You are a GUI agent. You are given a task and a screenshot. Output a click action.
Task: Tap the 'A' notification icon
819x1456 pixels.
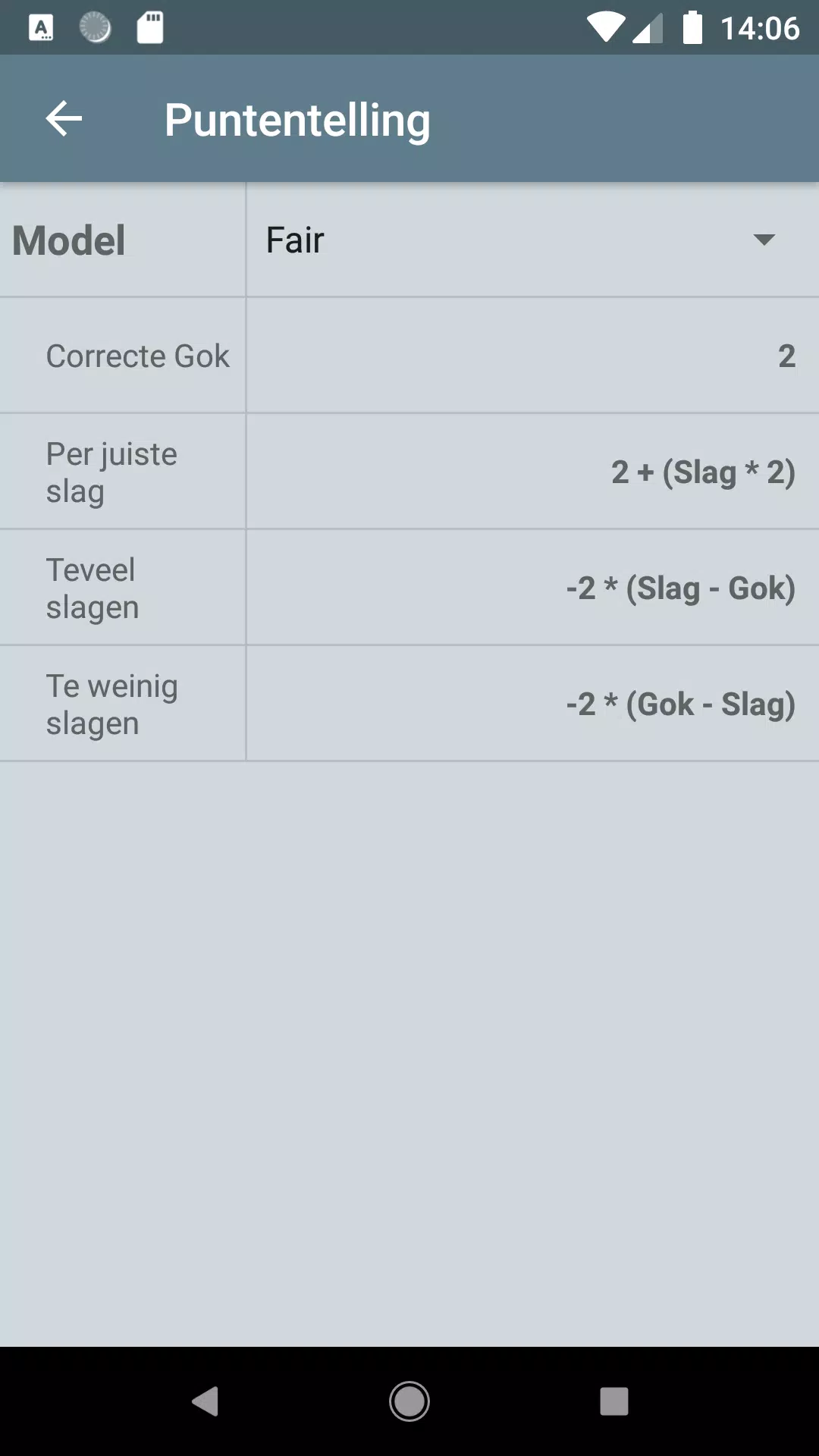click(x=42, y=27)
